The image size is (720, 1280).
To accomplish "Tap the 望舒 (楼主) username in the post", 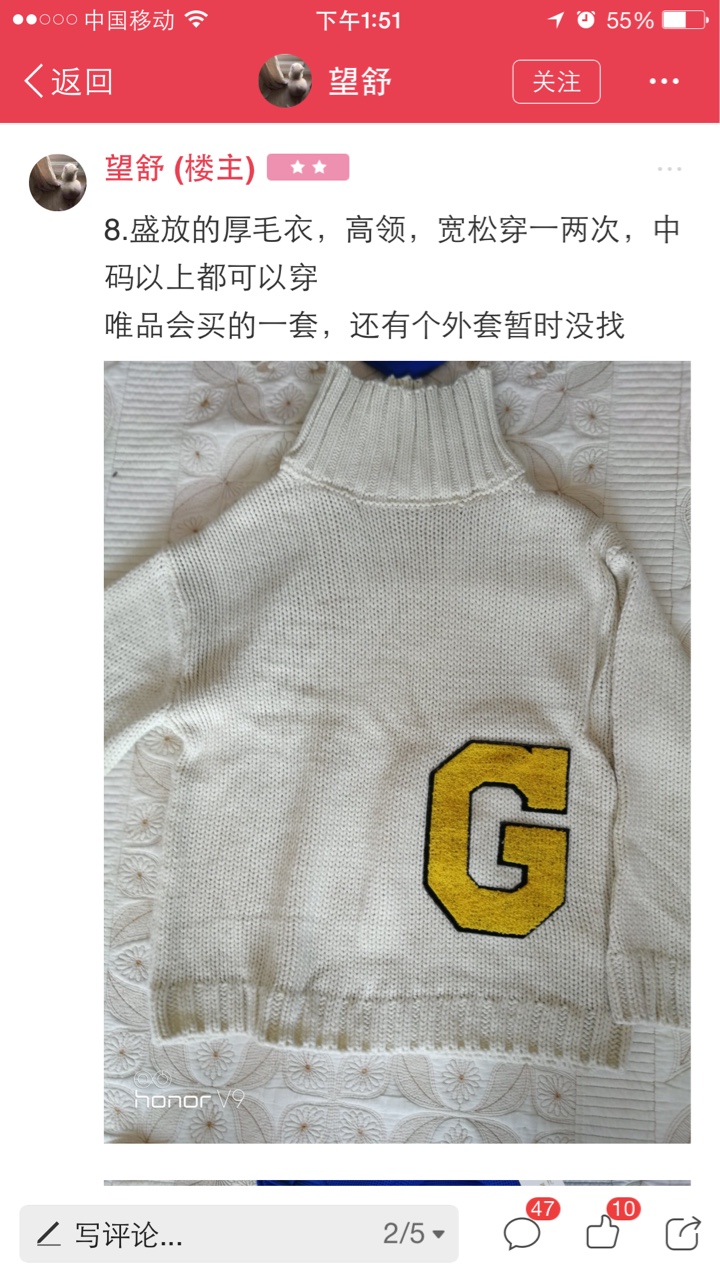I will pos(180,168).
